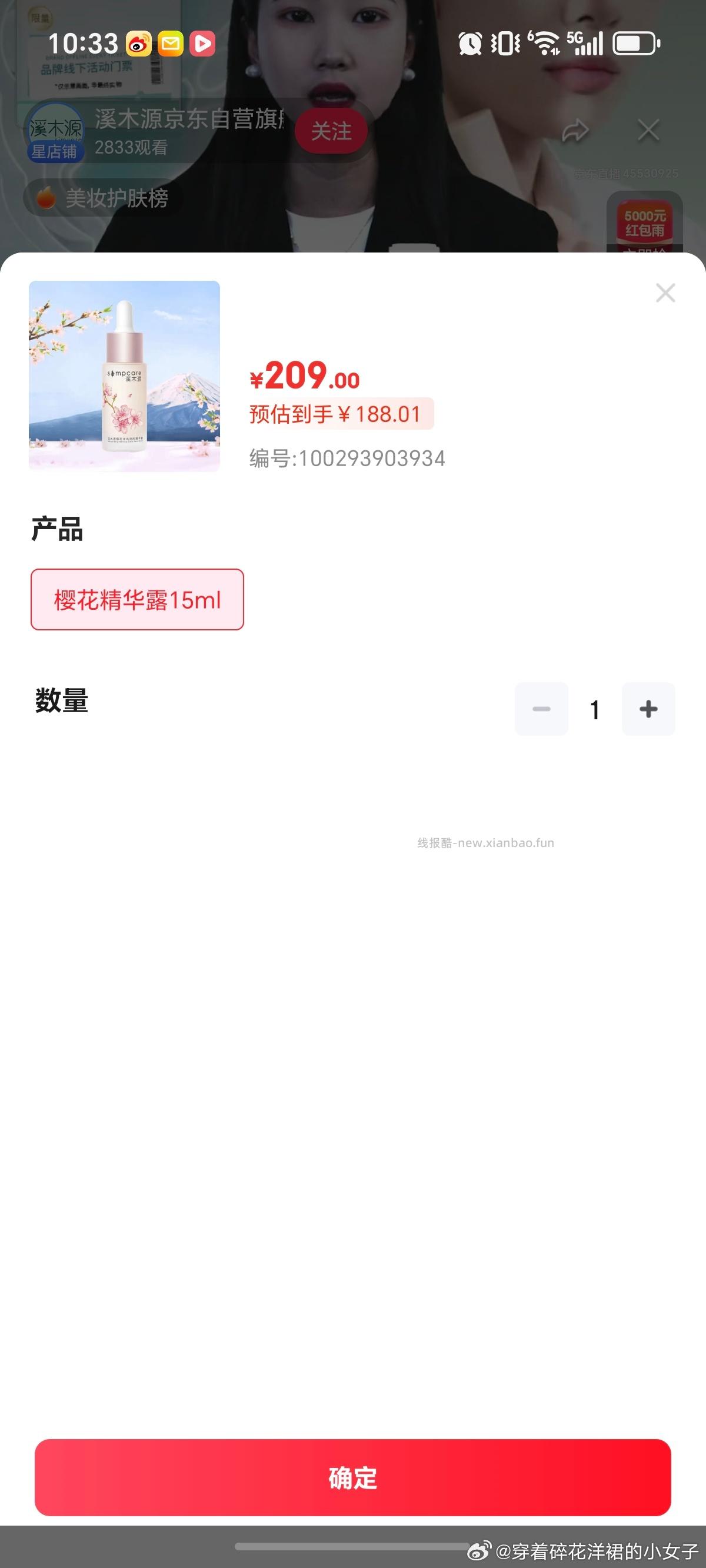
Task: Open the mail notification icon in the status bar
Action: 171,42
